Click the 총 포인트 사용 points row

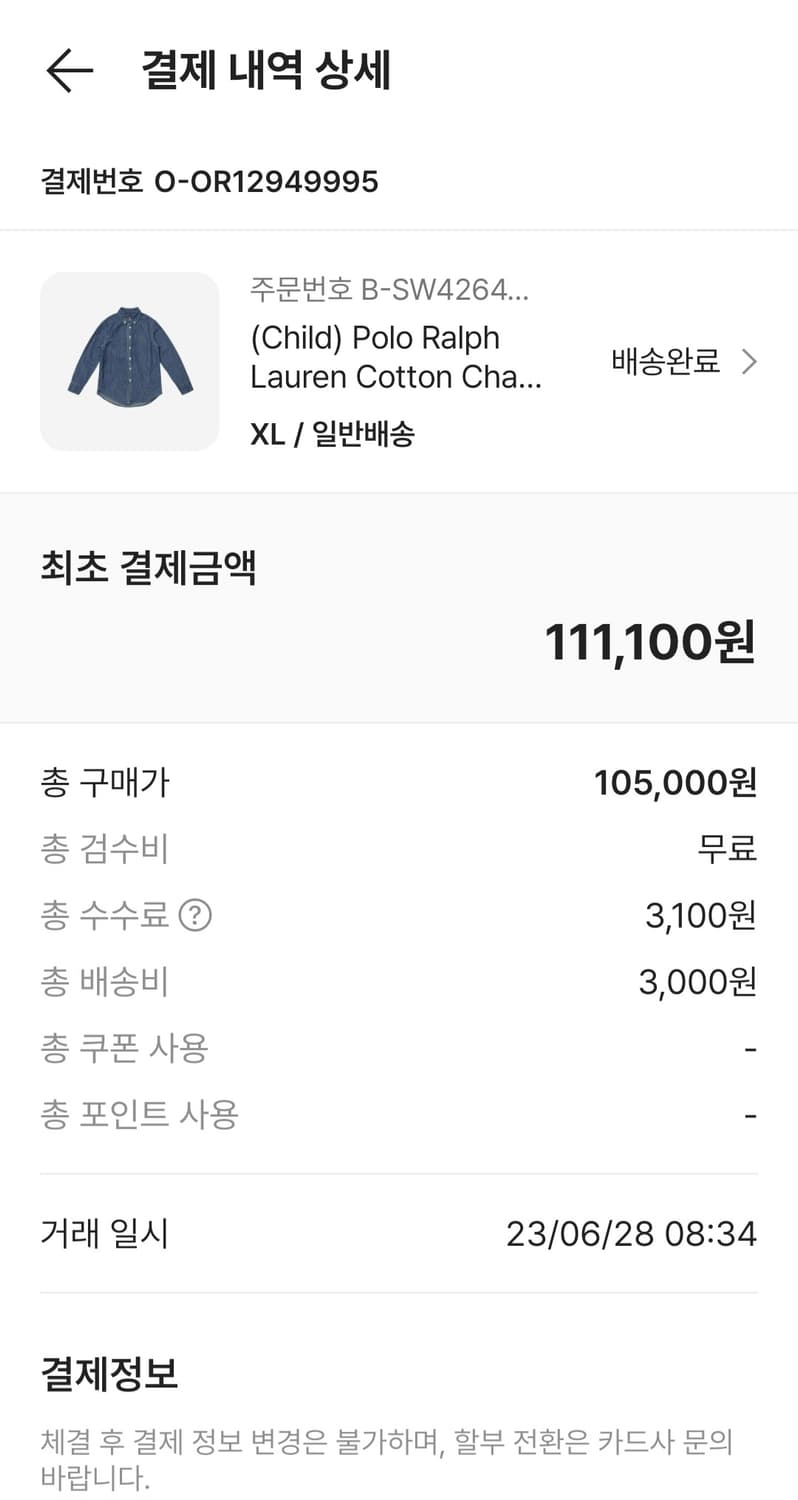click(x=138, y=1113)
